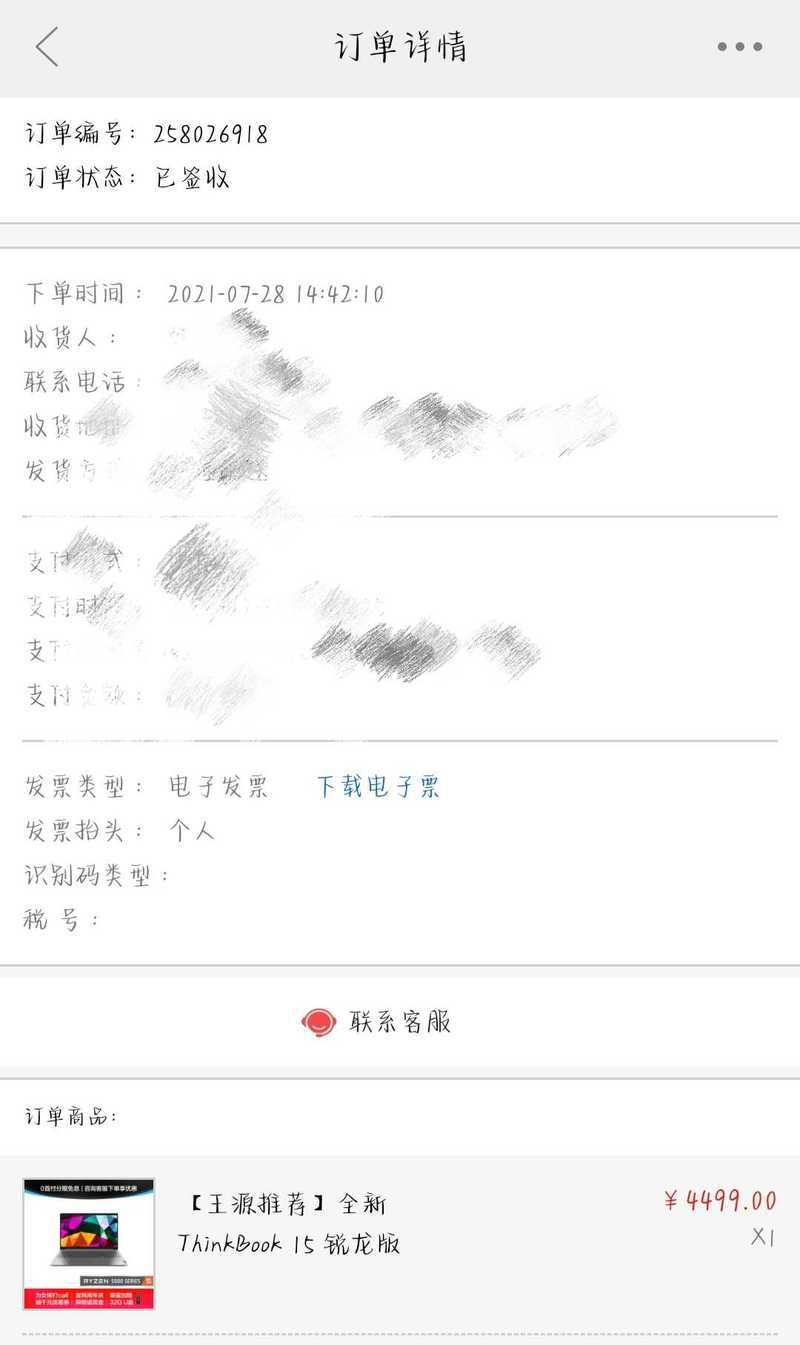
Task: Tap the 下载电子票 link
Action: click(378, 787)
